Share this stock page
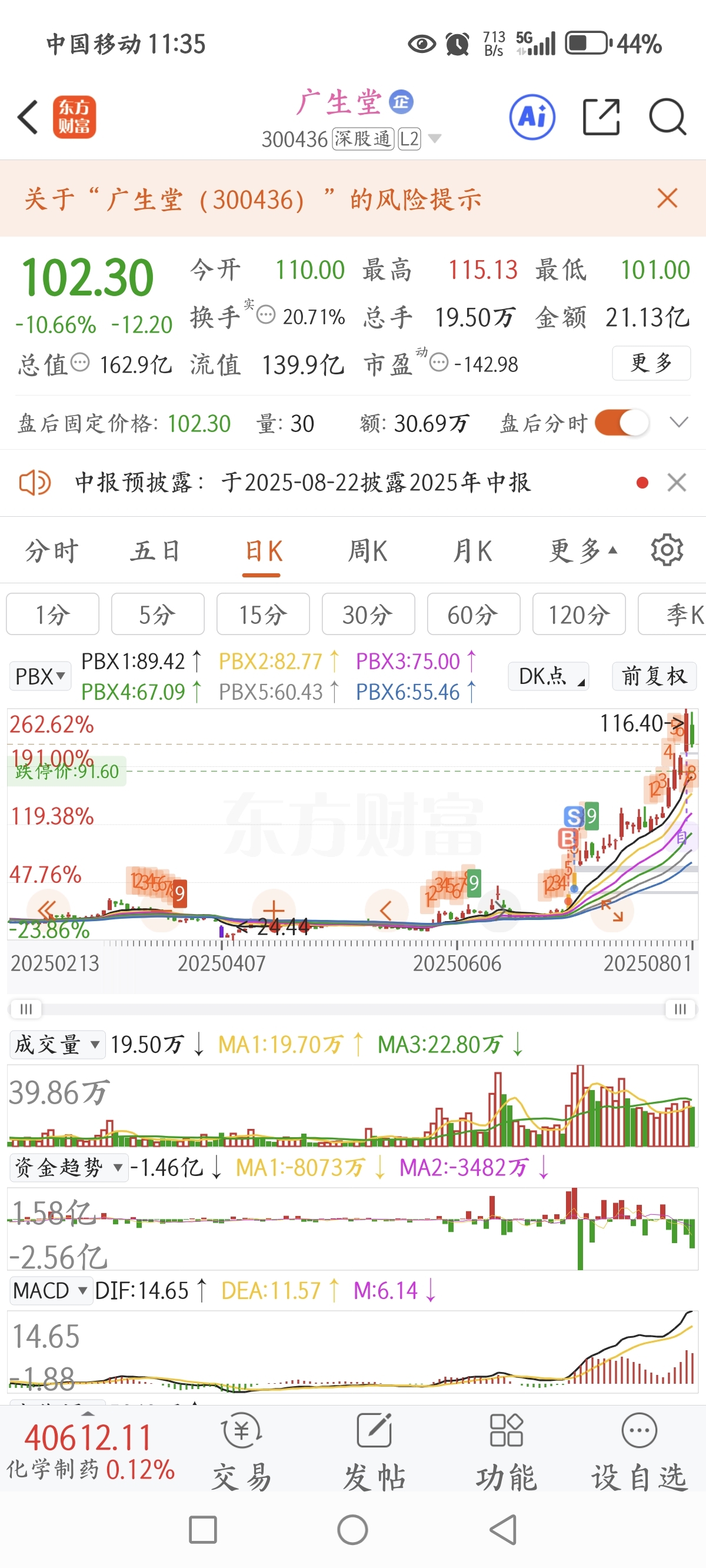Image resolution: width=706 pixels, height=1568 pixels. click(x=601, y=117)
